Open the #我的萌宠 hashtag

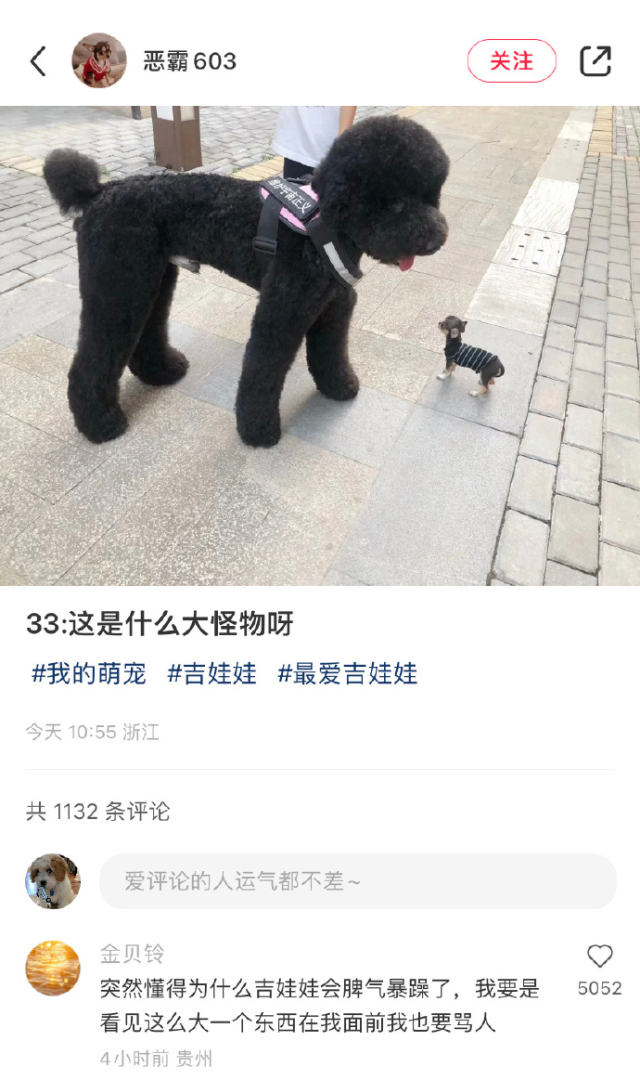89,674
